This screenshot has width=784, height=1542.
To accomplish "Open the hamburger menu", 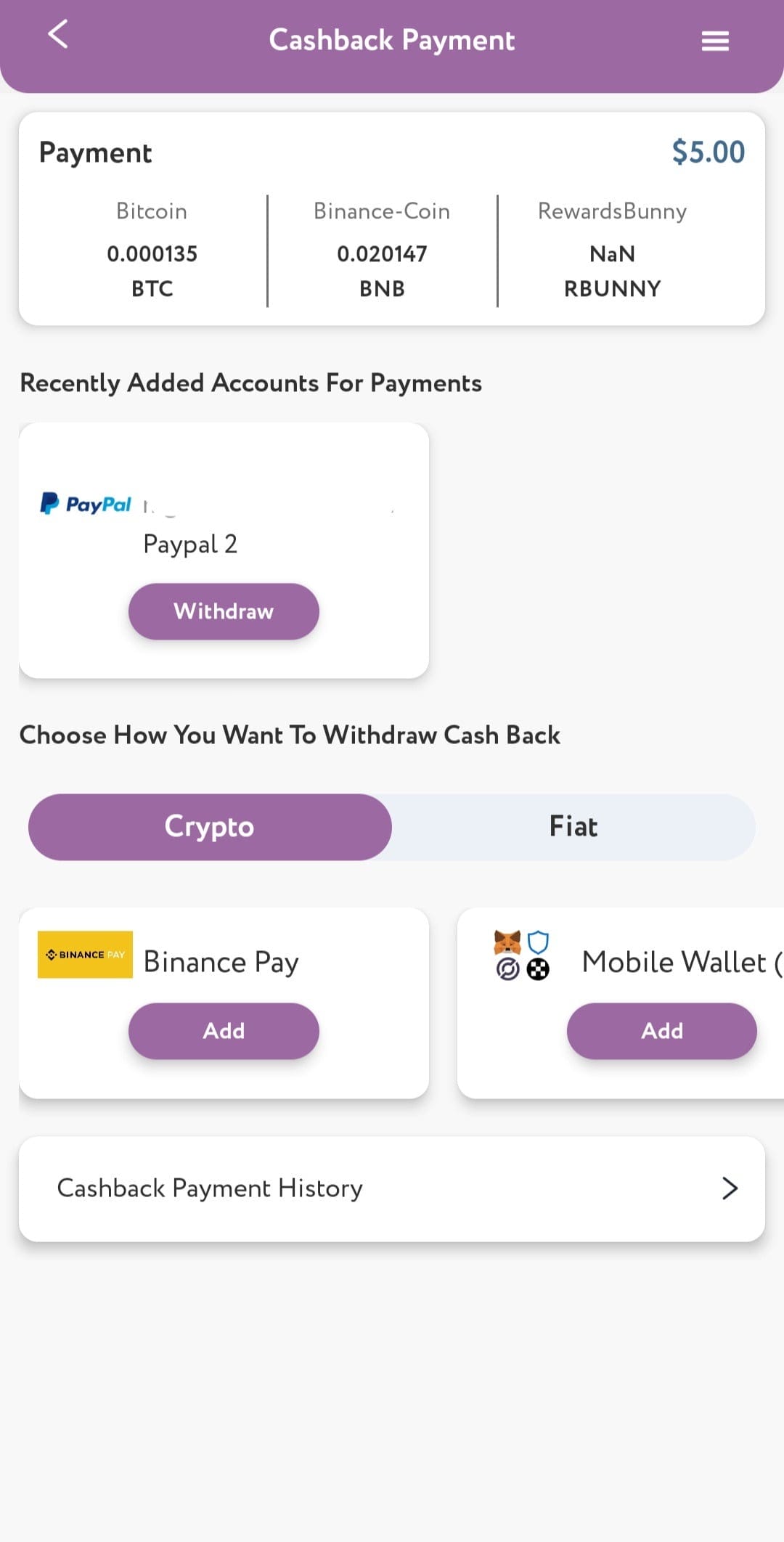I will [x=715, y=41].
